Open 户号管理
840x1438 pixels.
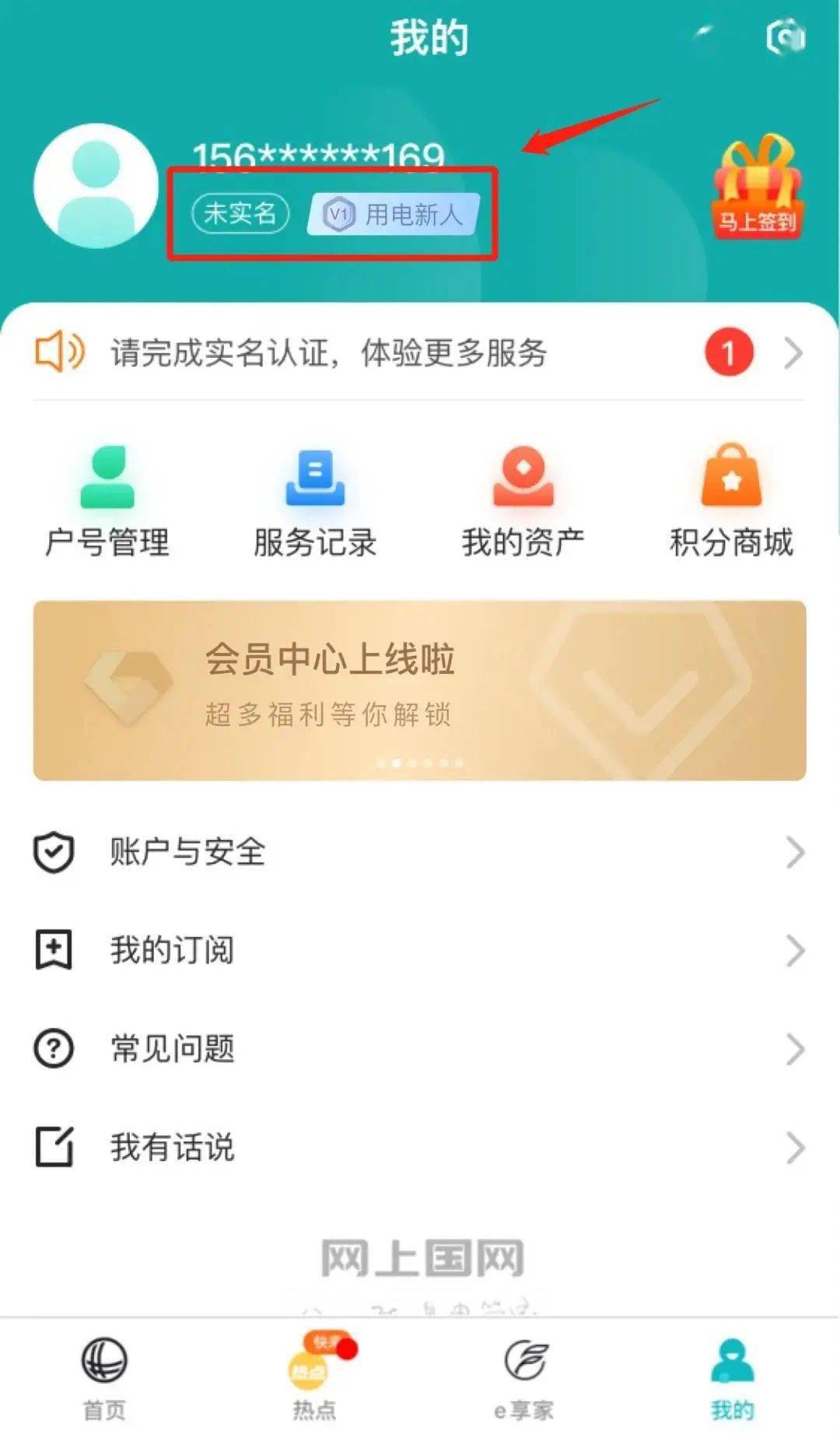[107, 500]
